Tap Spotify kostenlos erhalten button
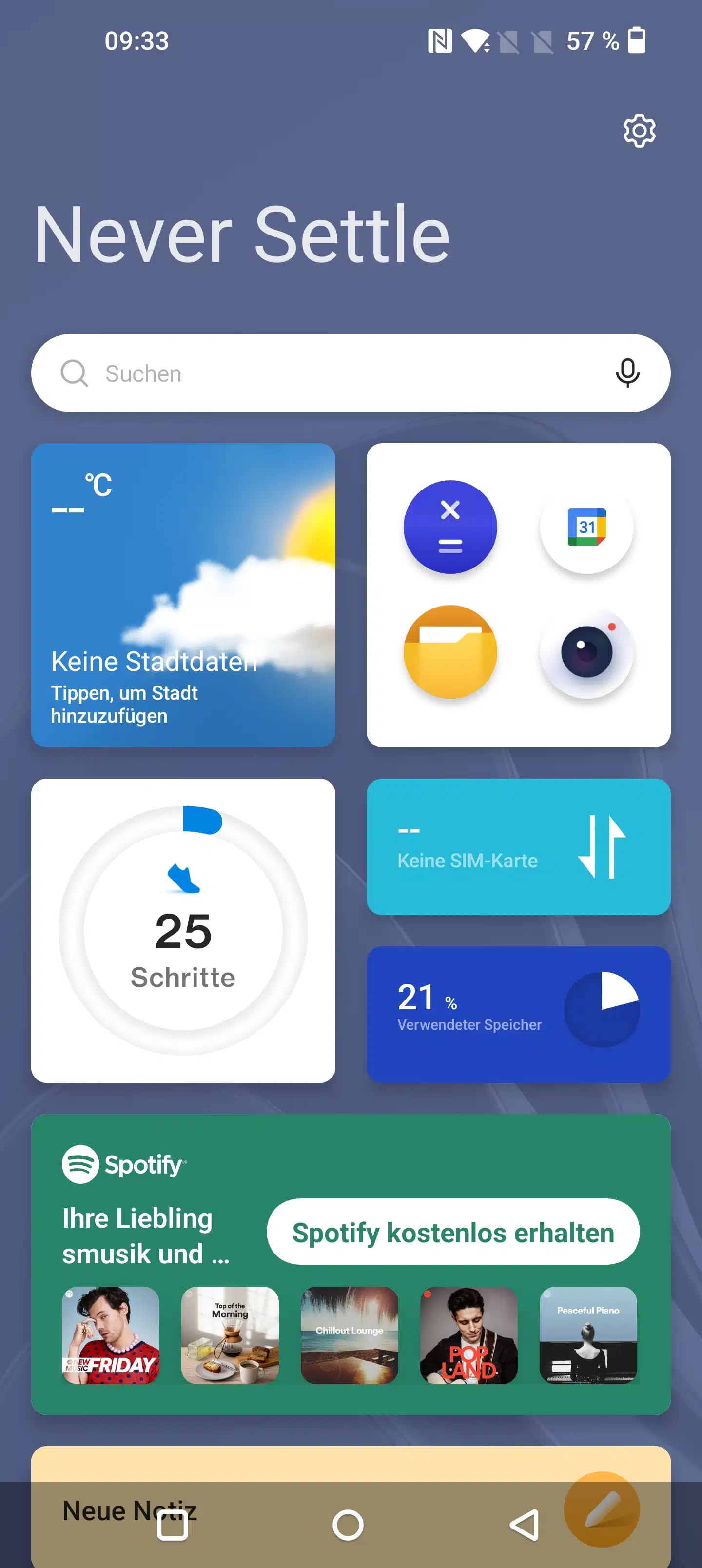The image size is (702, 1568). (452, 1232)
